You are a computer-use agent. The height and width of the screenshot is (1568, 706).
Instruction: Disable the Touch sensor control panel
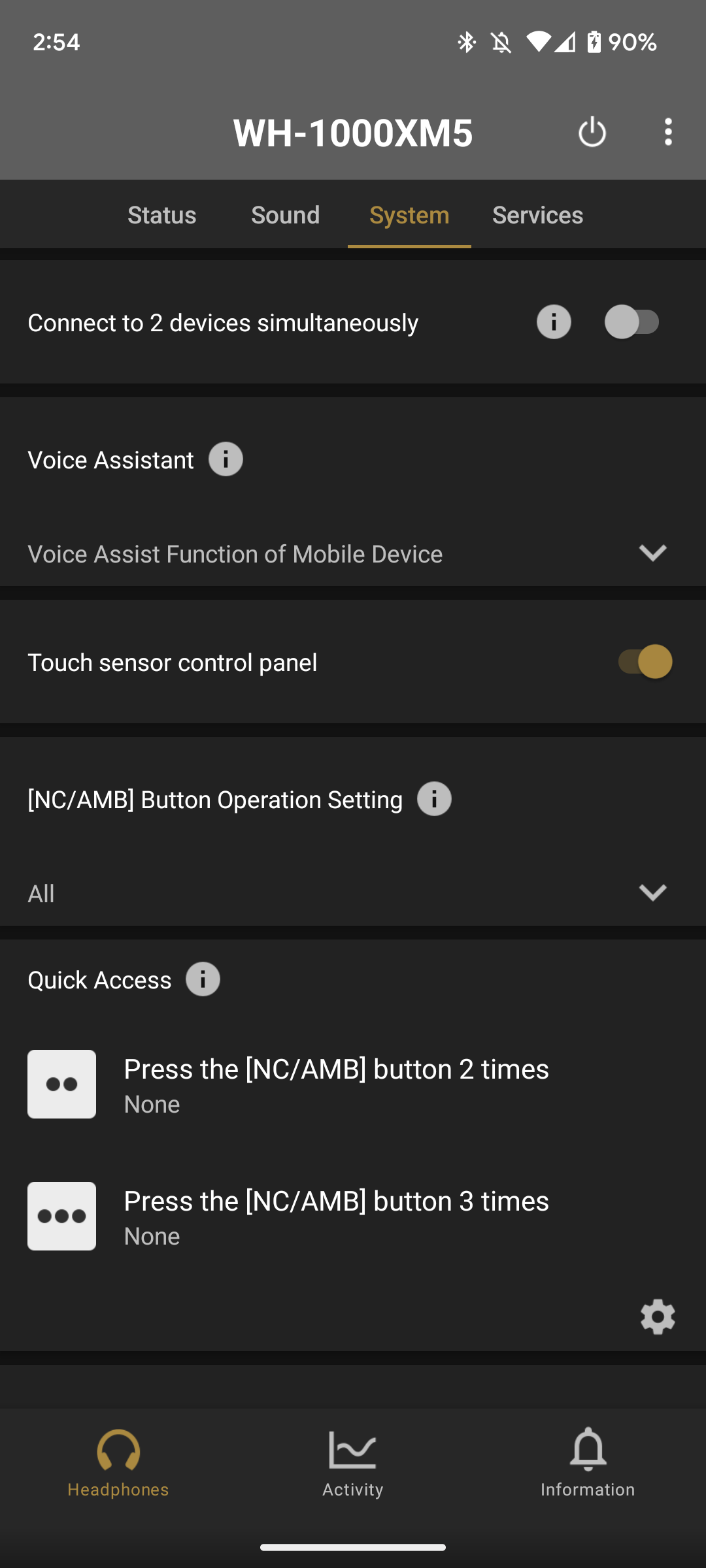click(x=644, y=662)
